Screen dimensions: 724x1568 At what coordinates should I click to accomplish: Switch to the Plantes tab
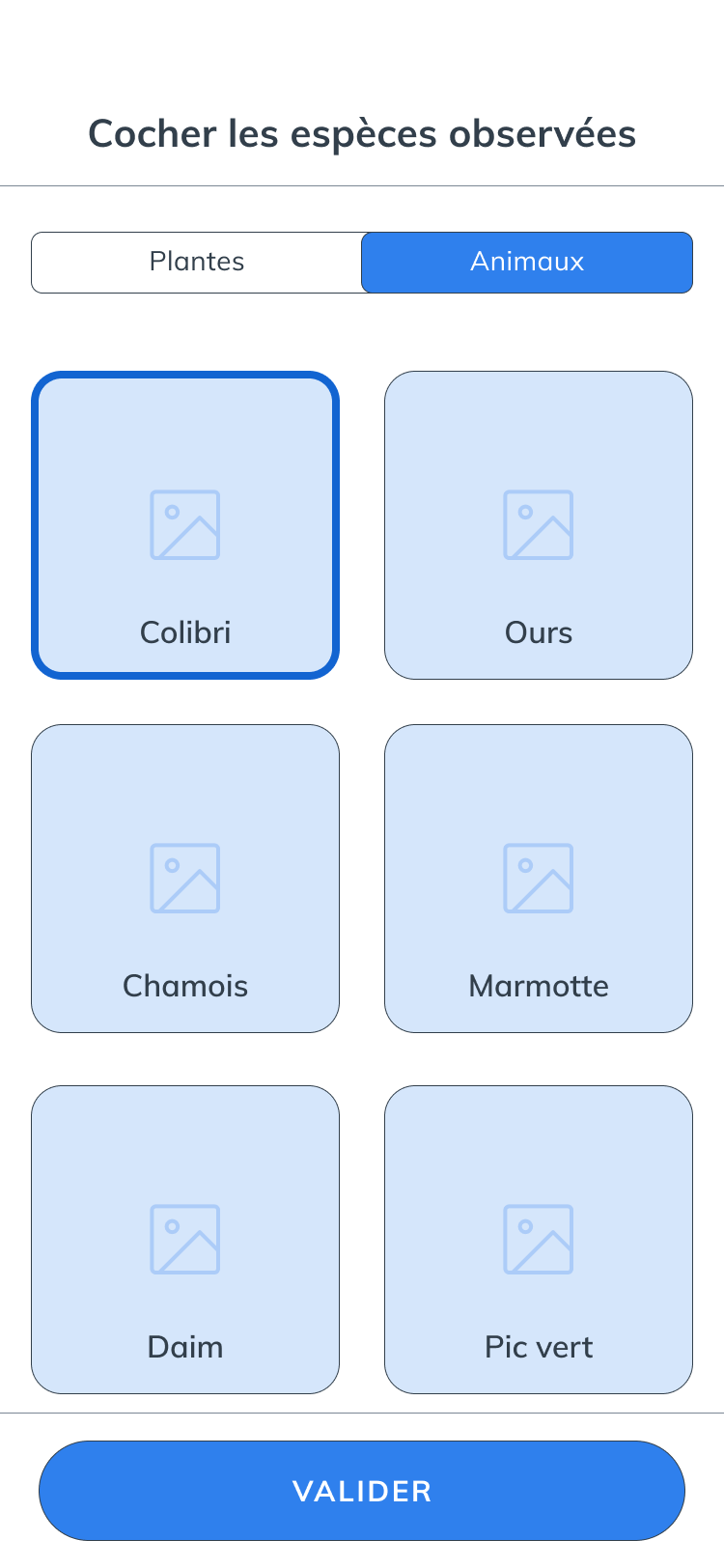click(197, 262)
